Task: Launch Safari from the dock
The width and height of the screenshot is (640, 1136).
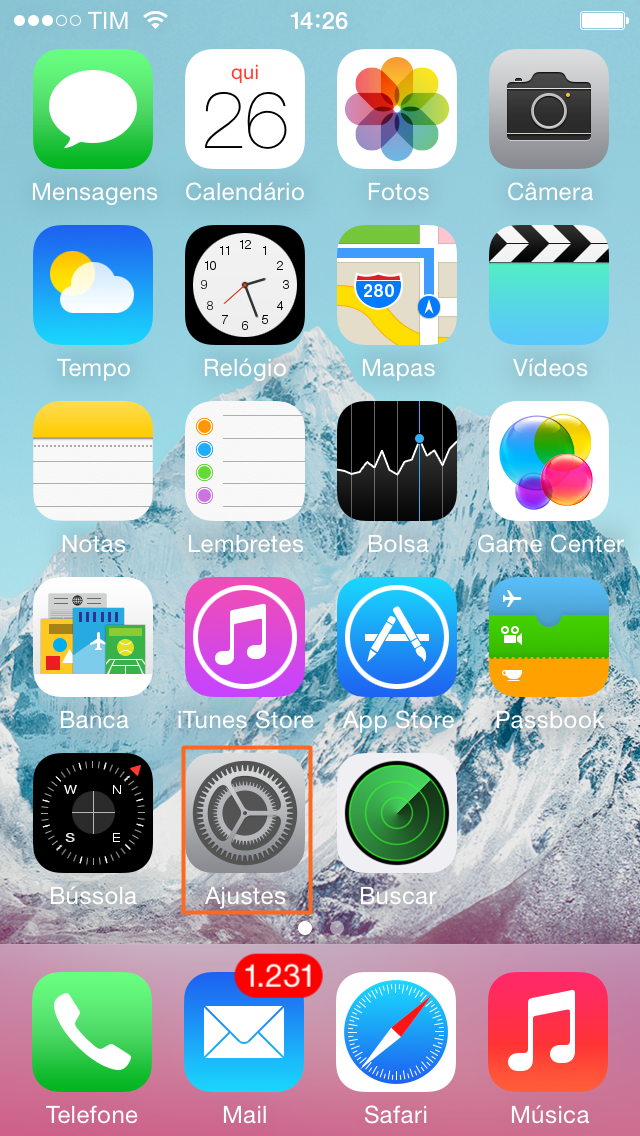Action: tap(397, 1032)
